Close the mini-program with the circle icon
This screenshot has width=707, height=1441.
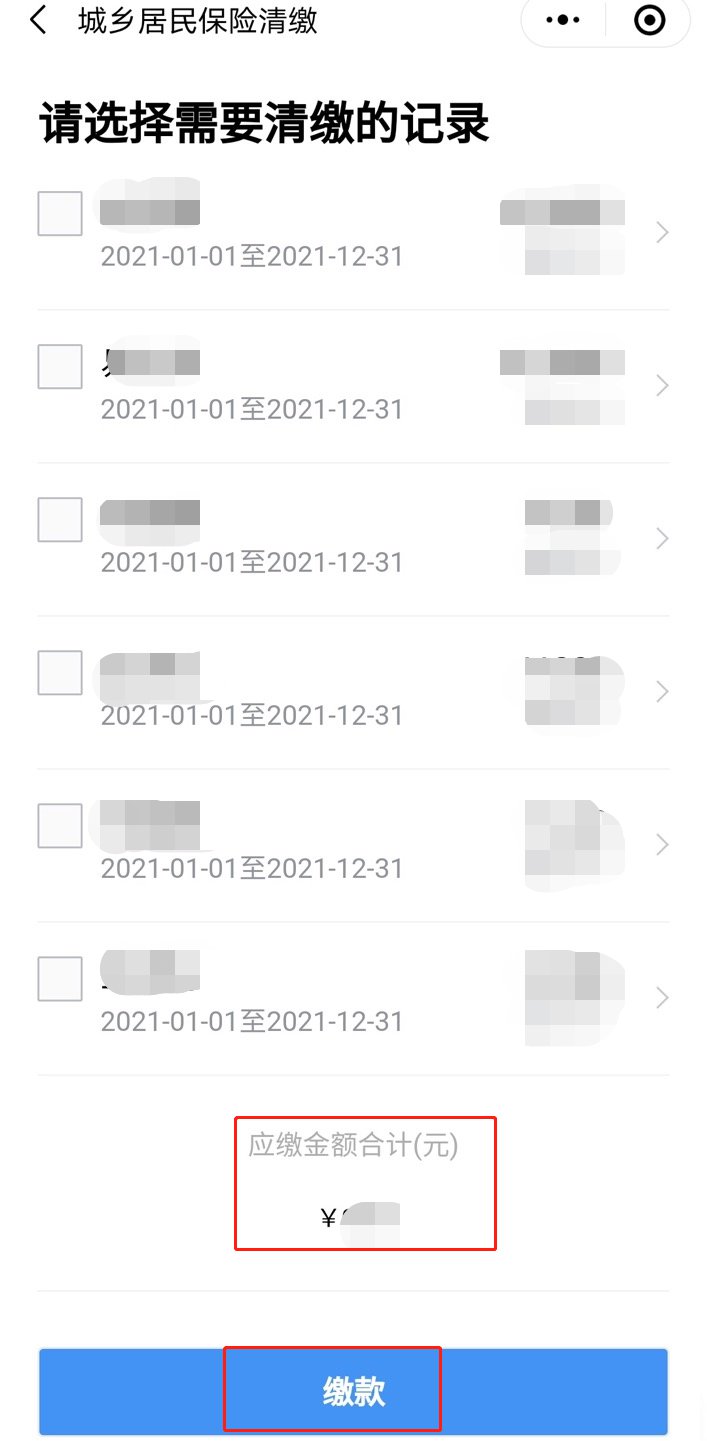click(650, 20)
